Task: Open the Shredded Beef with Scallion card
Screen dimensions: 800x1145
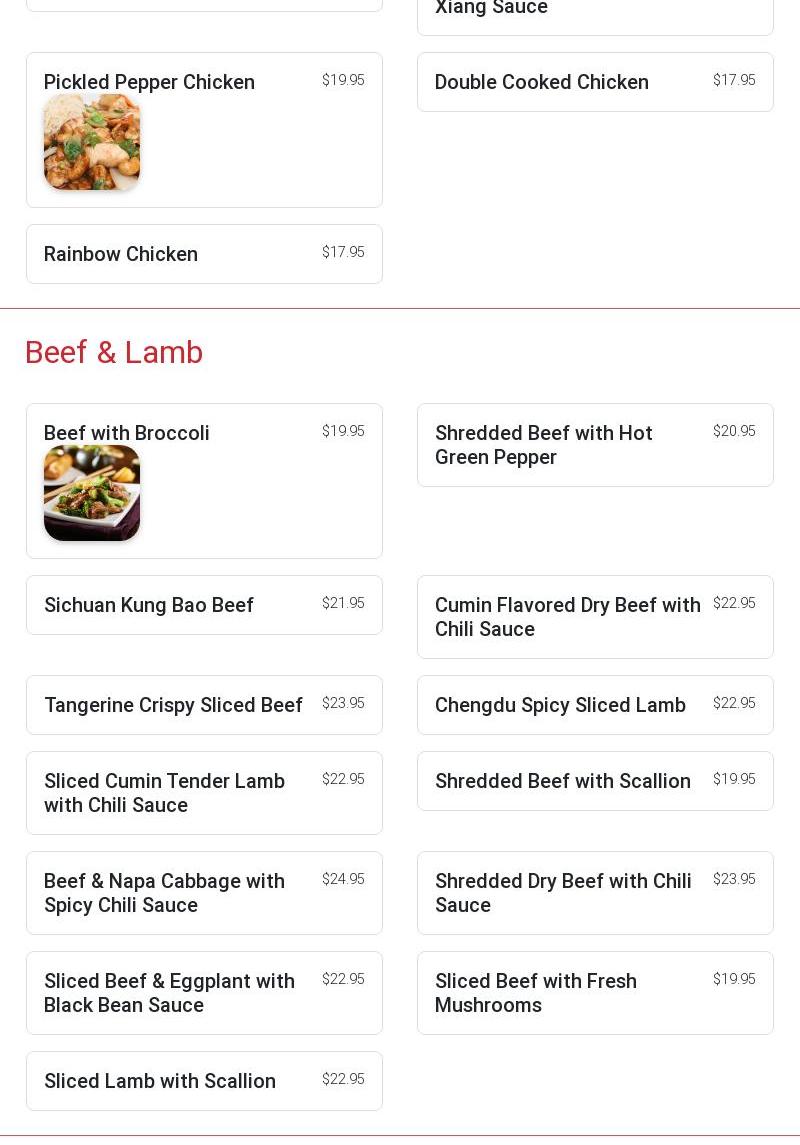Action: click(595, 781)
